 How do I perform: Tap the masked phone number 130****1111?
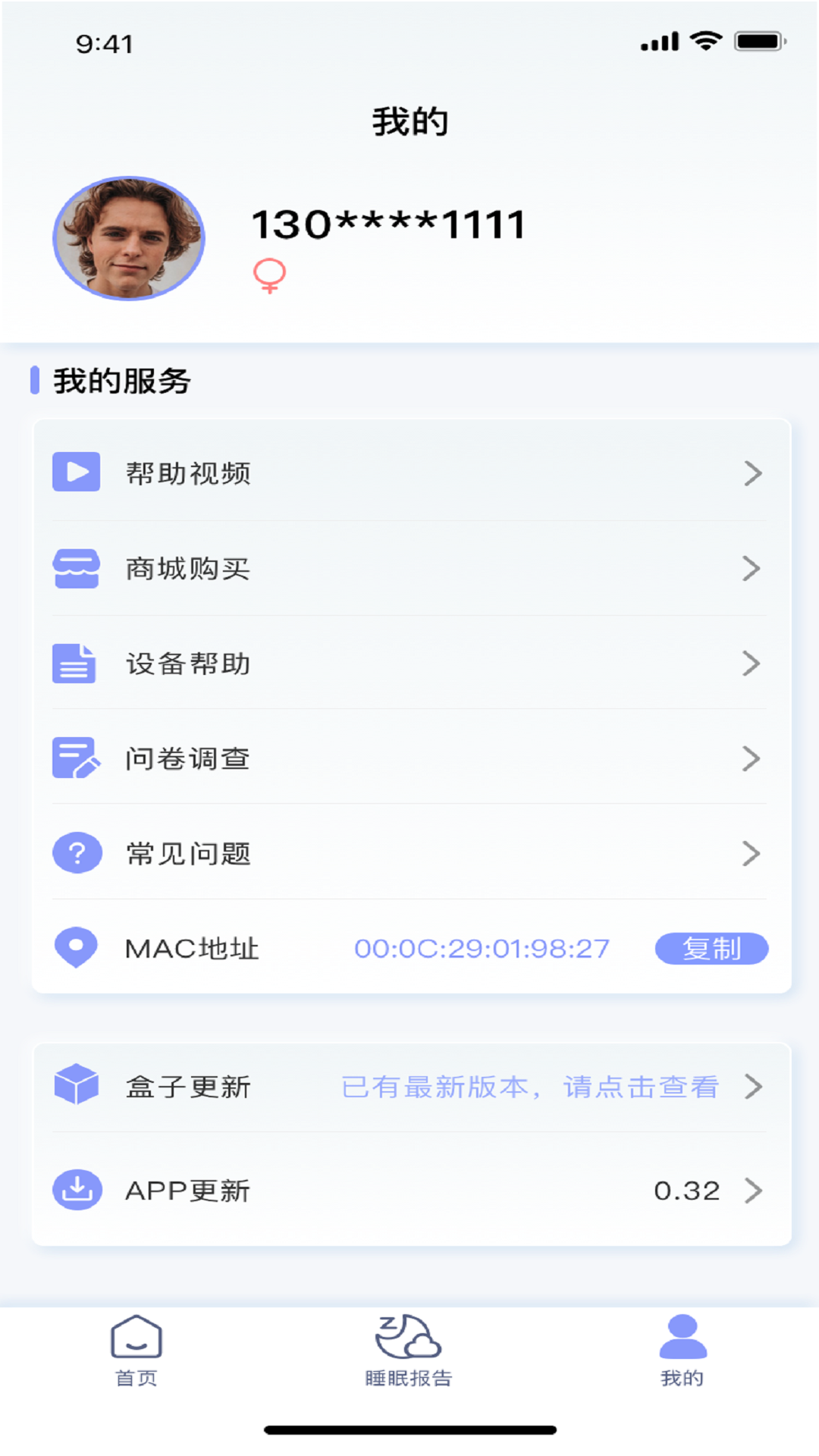pyautogui.click(x=389, y=224)
